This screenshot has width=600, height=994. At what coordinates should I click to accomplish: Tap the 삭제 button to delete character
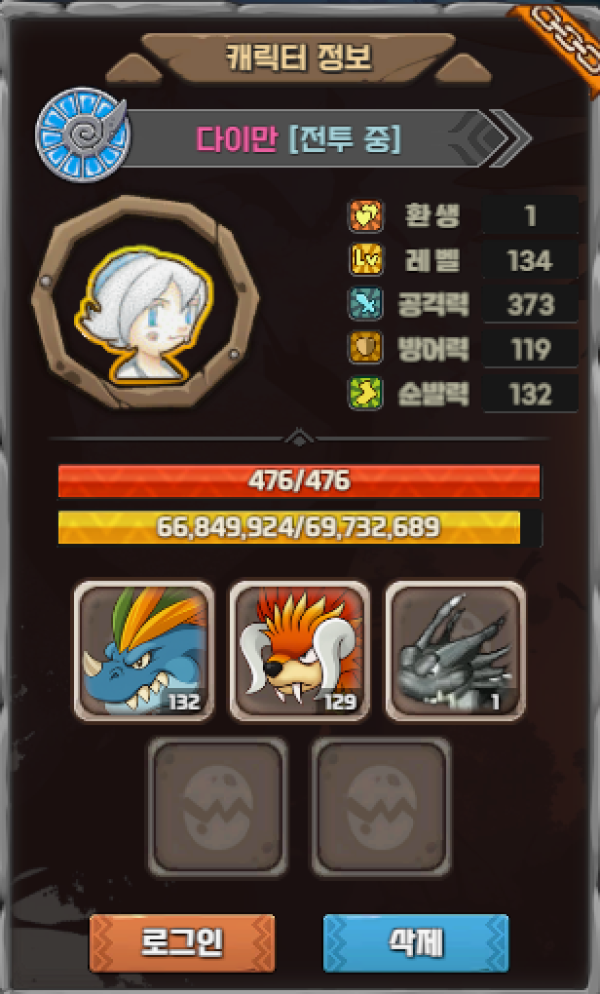click(416, 942)
